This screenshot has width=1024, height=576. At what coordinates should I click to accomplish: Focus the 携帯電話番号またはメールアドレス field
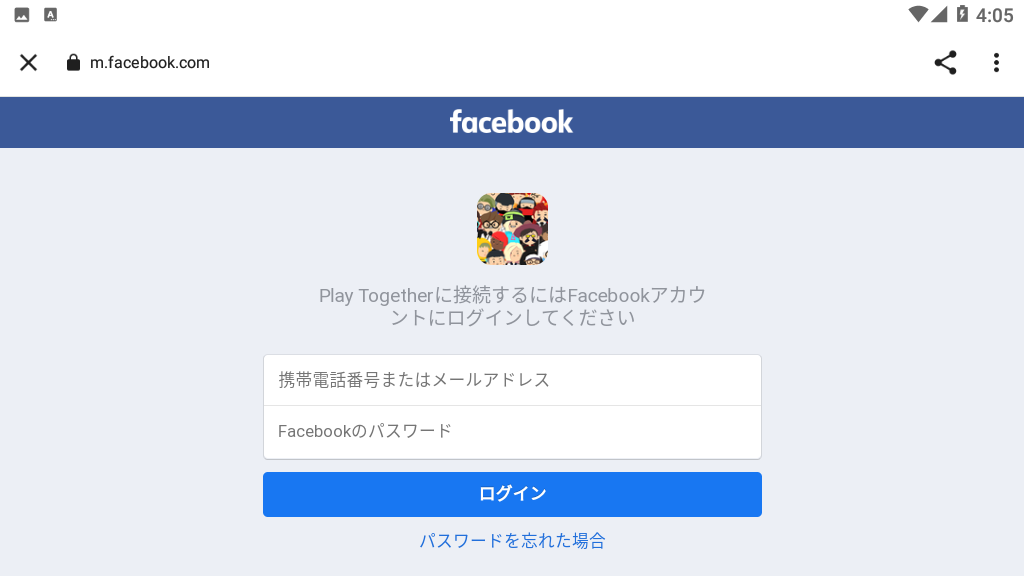pos(512,380)
